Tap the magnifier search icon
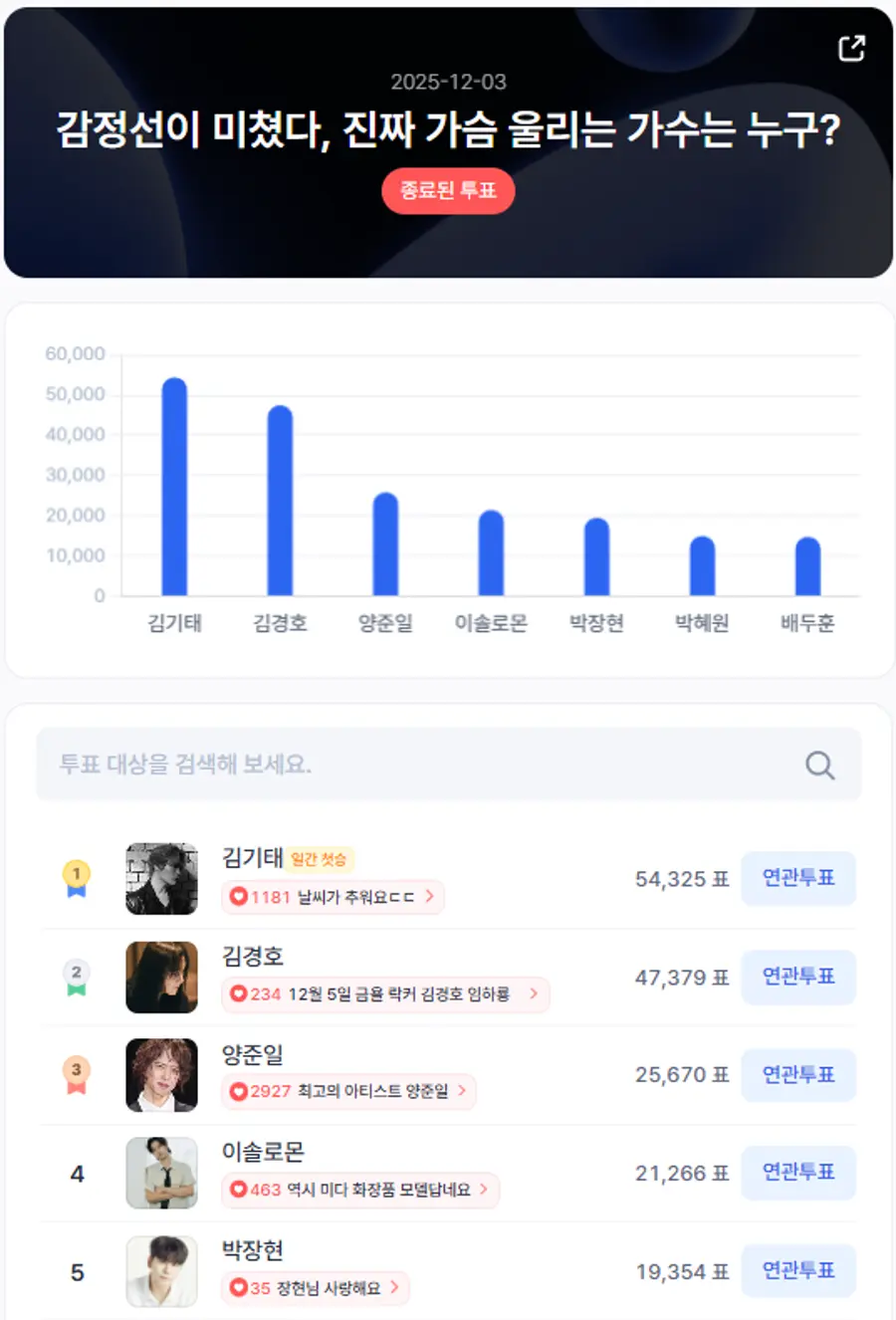 tap(819, 766)
